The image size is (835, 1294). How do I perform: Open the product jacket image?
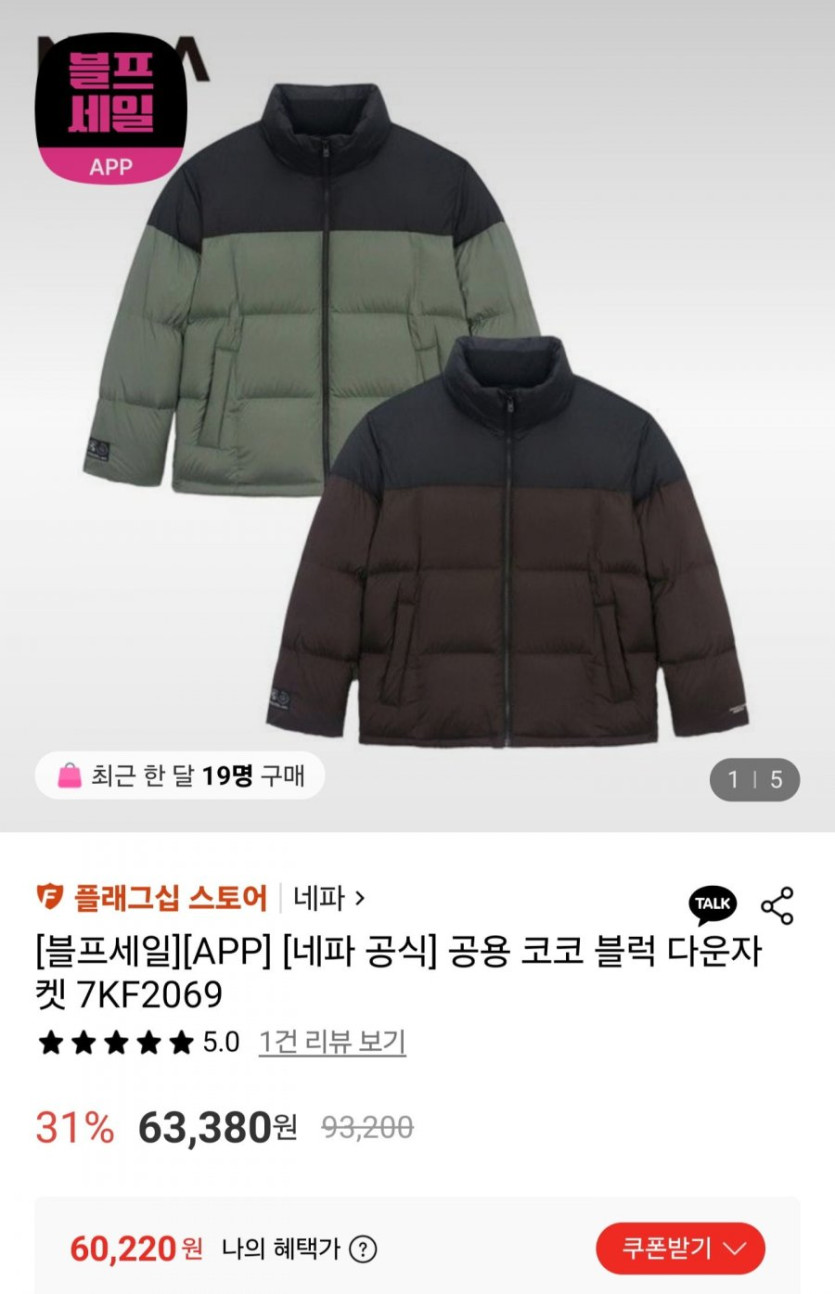point(417,420)
